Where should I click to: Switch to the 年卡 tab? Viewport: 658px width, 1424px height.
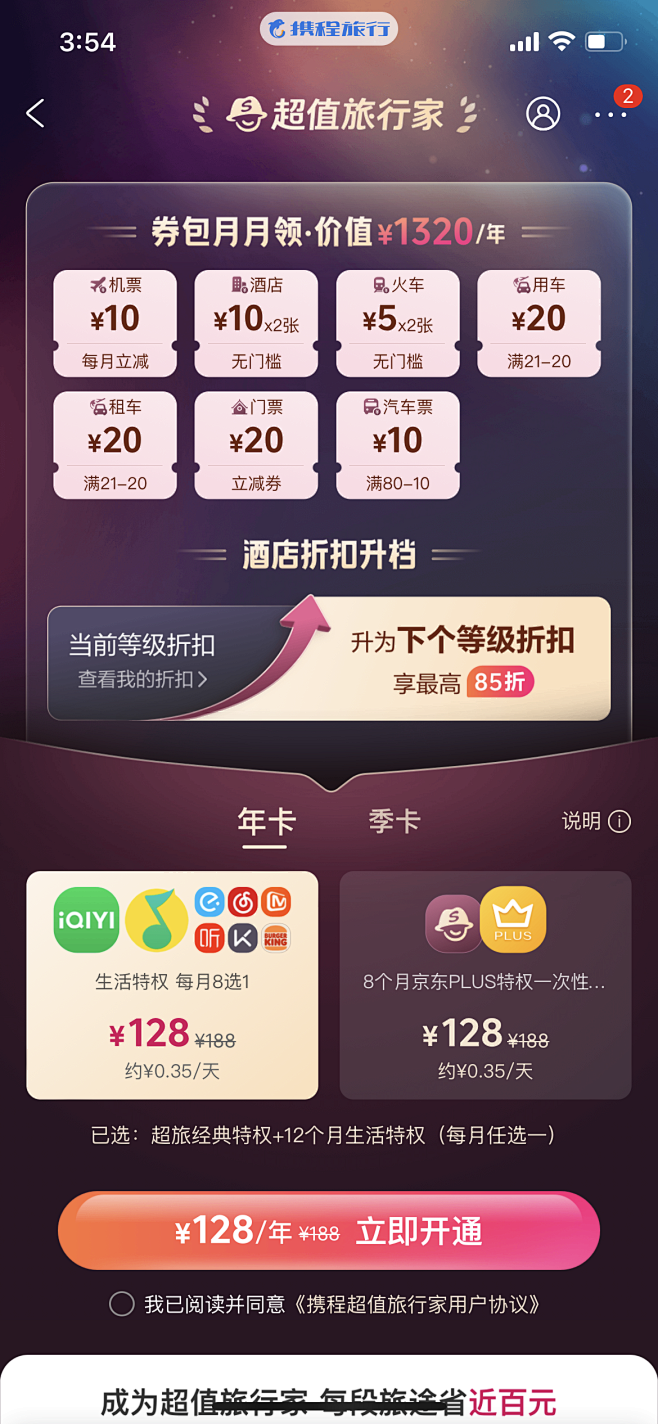[x=266, y=823]
